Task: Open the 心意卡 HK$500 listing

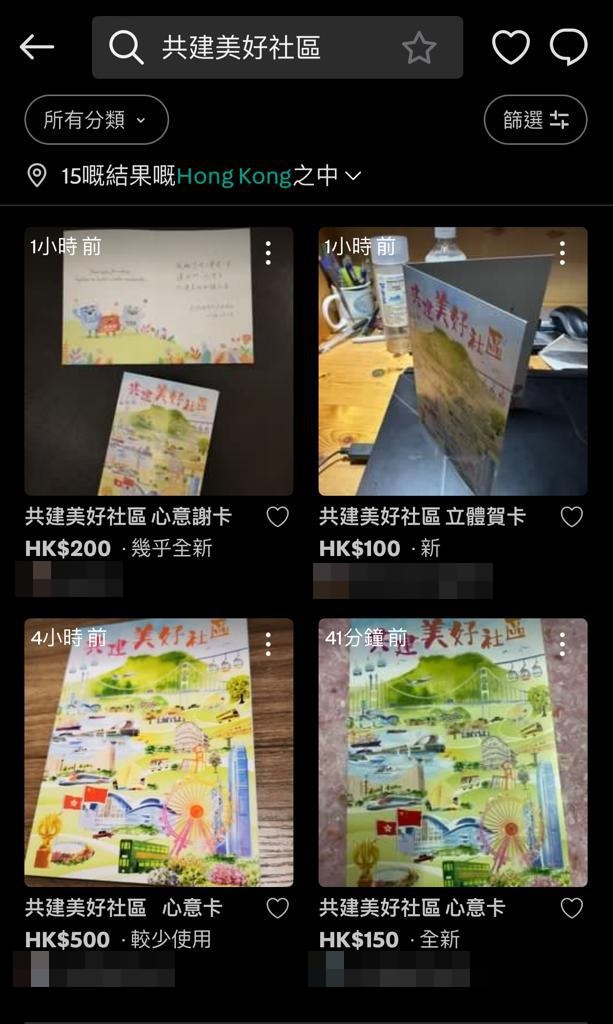Action: click(x=158, y=752)
